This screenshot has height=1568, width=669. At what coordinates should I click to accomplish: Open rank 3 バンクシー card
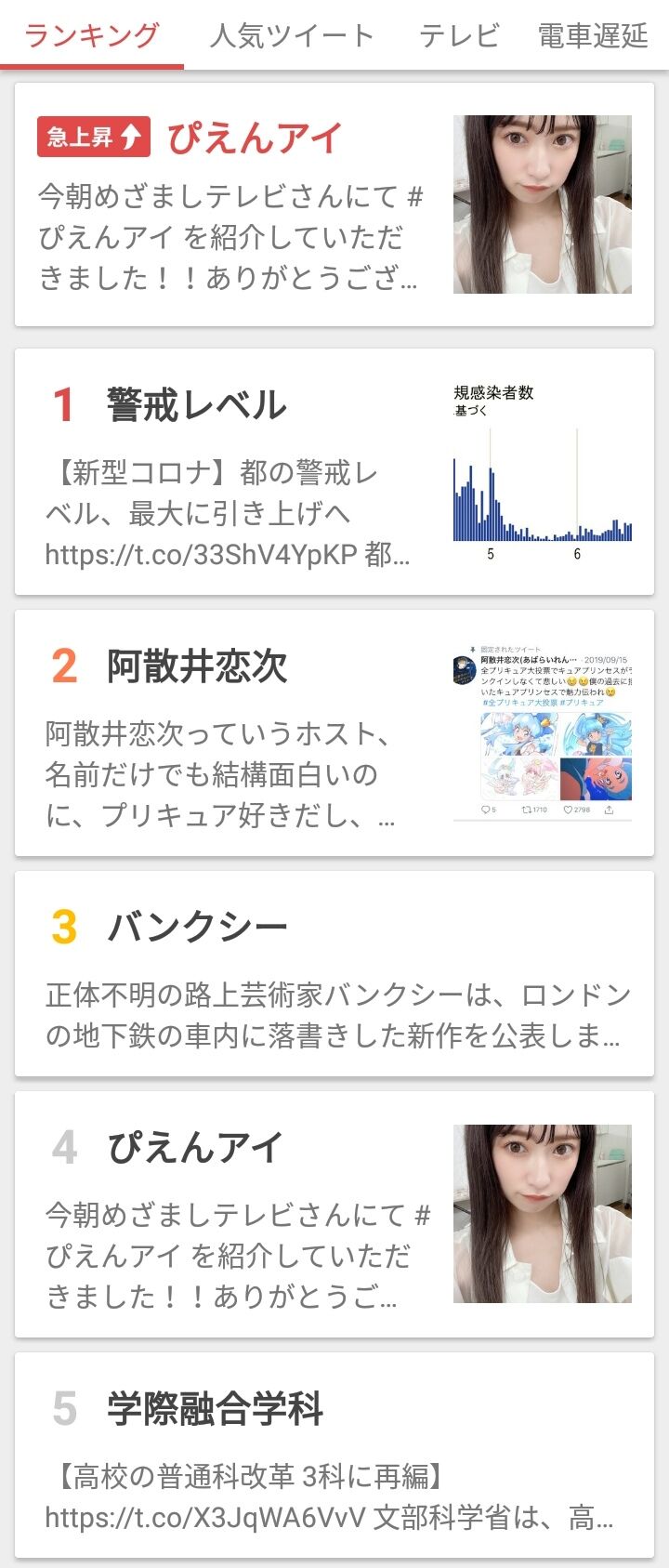click(334, 974)
